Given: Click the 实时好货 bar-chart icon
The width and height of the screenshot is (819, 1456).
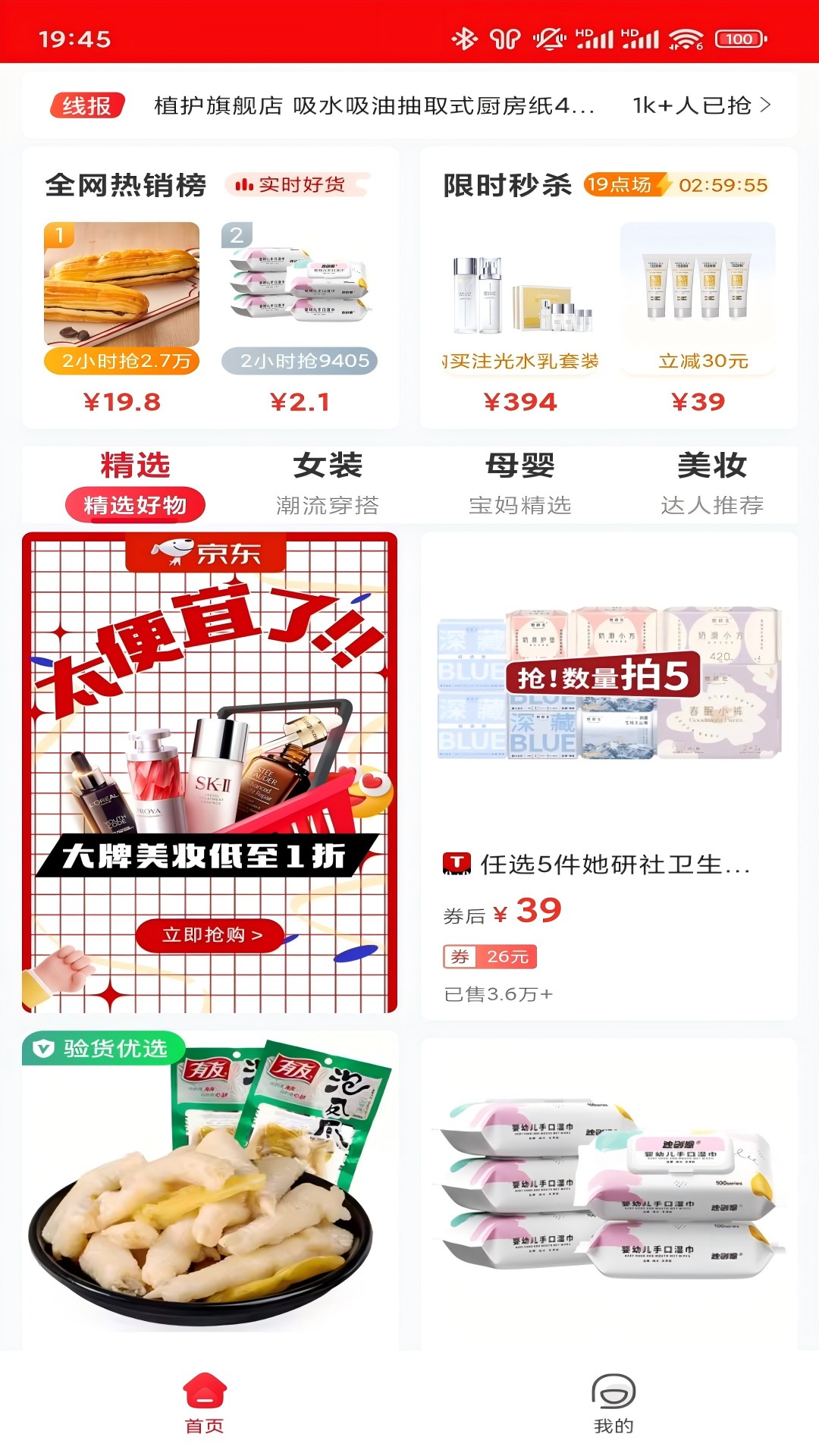Looking at the screenshot, I should tap(244, 184).
